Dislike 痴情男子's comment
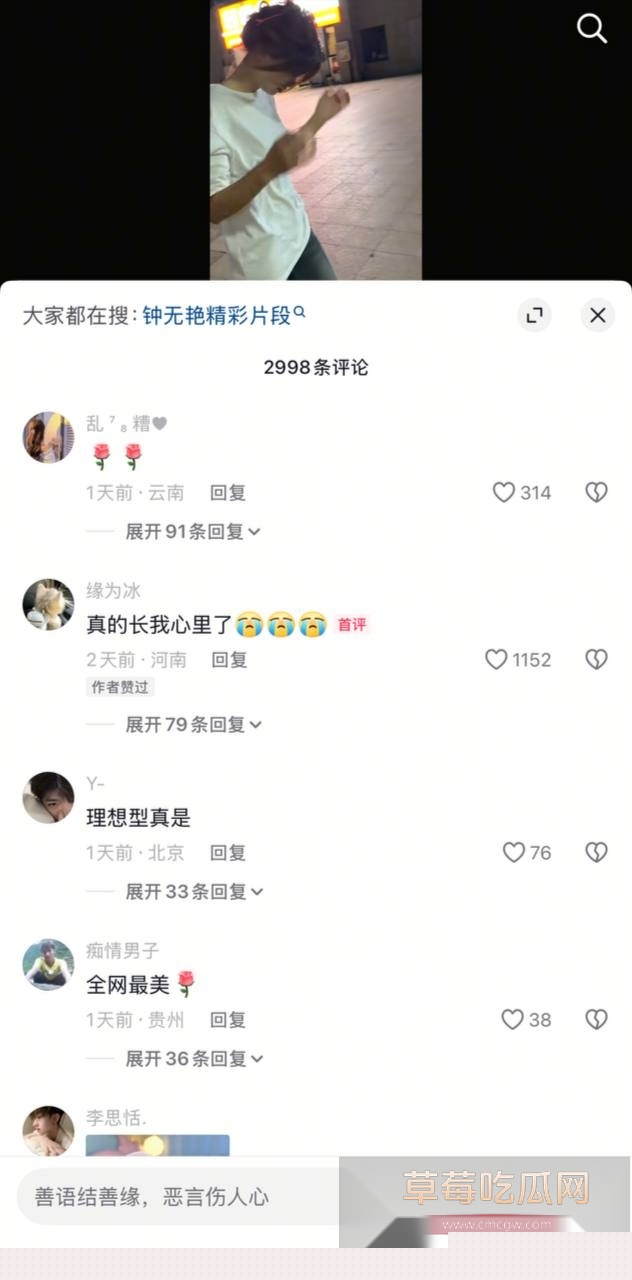 tap(596, 1020)
